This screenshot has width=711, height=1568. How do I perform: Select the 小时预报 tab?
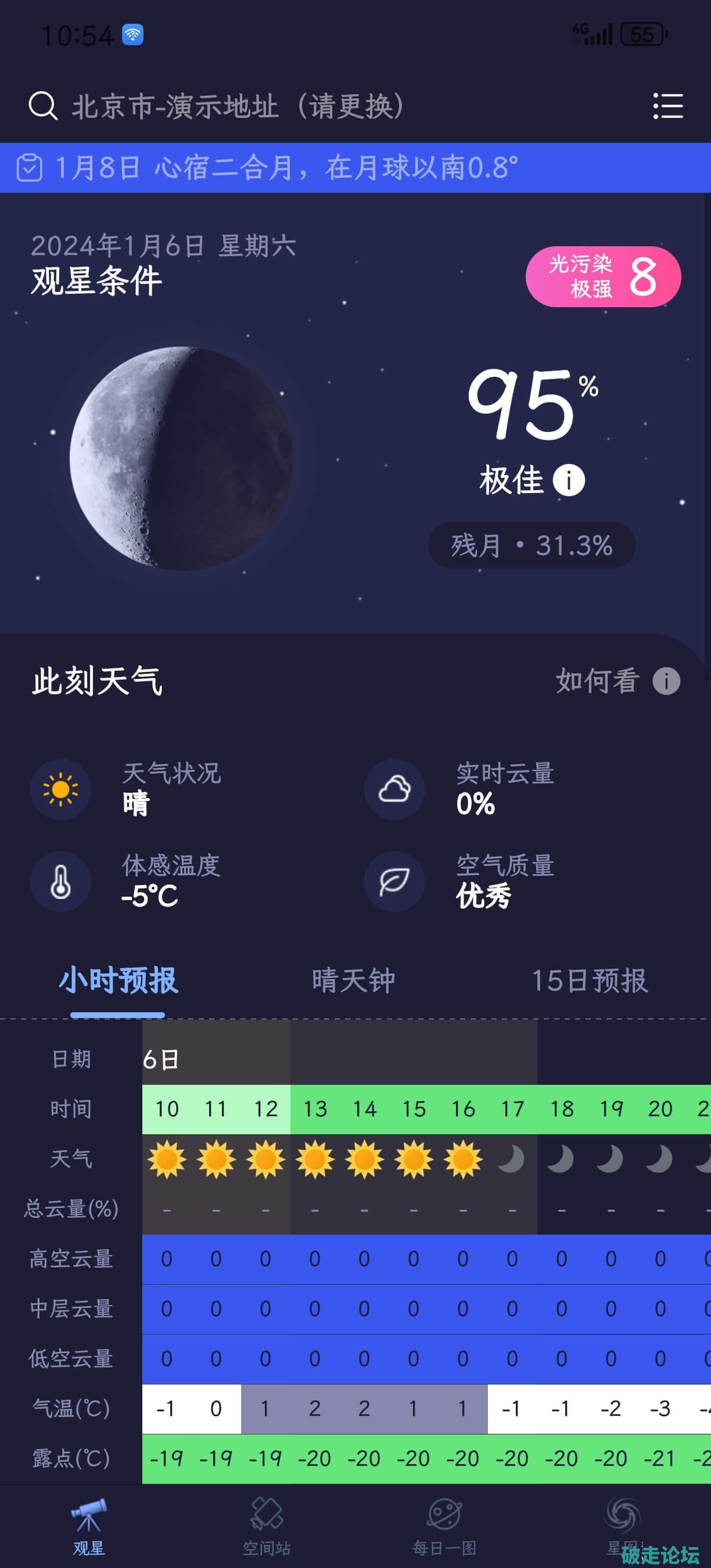click(118, 981)
